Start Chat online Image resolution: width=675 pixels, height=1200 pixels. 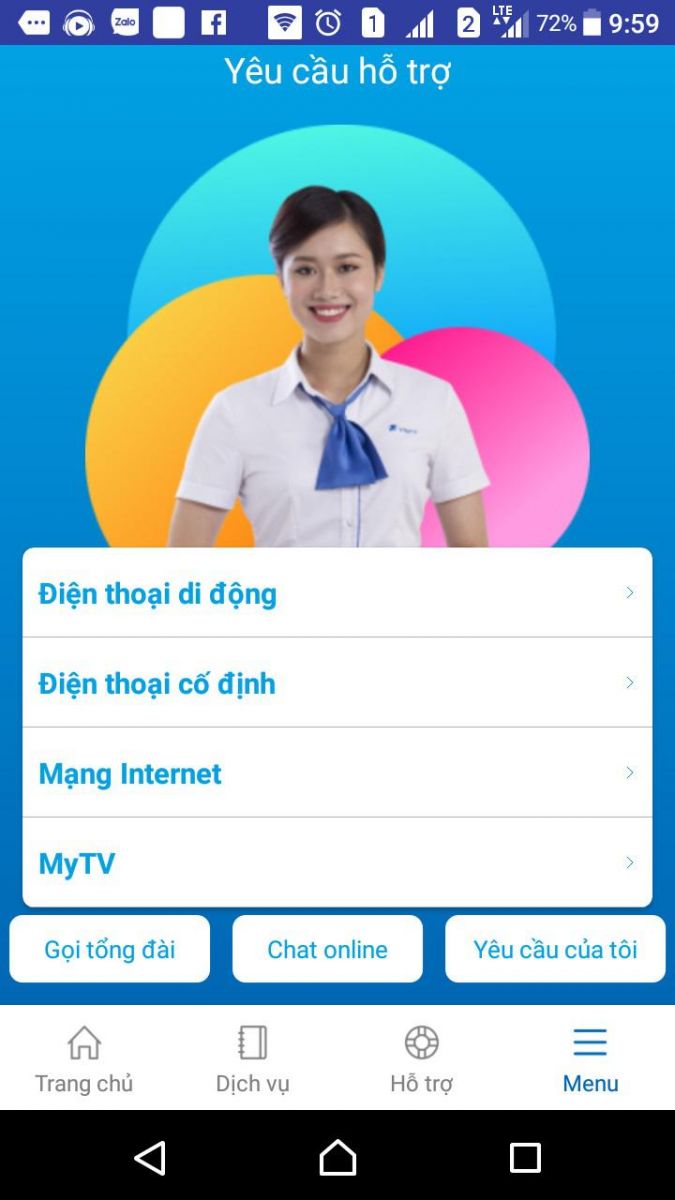(327, 949)
